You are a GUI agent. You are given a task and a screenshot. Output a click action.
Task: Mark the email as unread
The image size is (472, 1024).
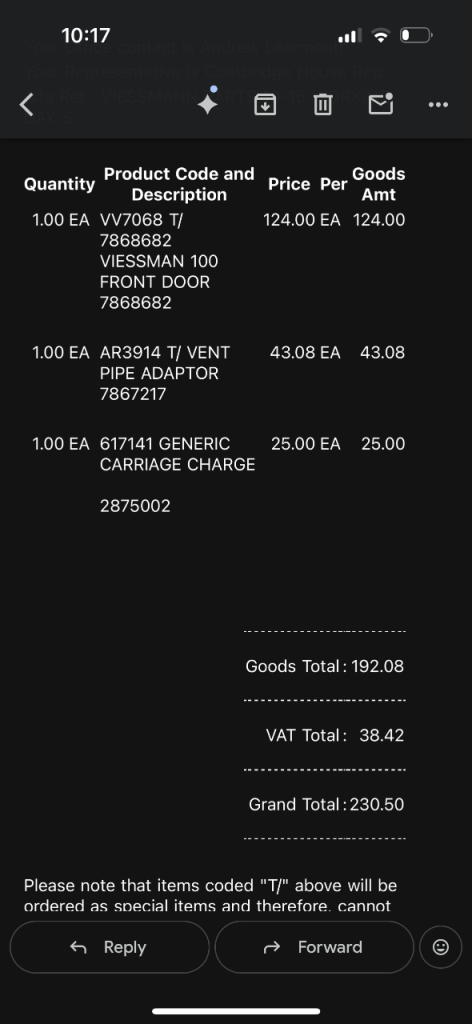tap(381, 104)
